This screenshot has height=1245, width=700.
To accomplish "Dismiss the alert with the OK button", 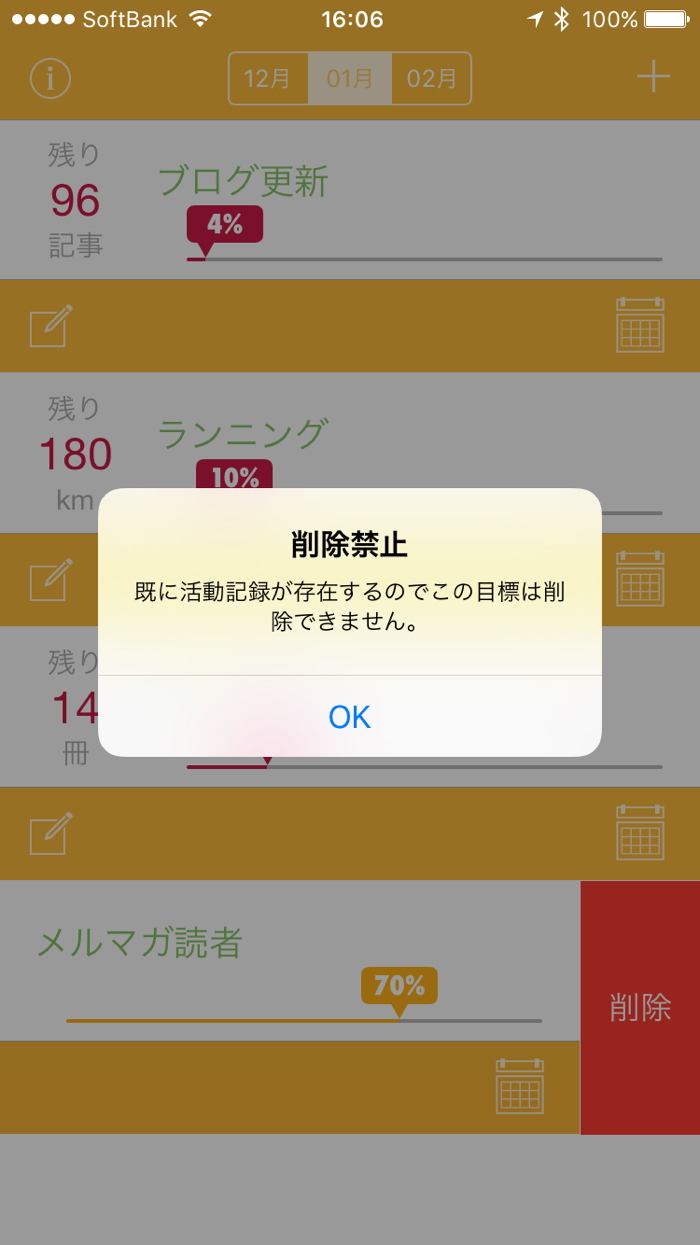I will [349, 716].
